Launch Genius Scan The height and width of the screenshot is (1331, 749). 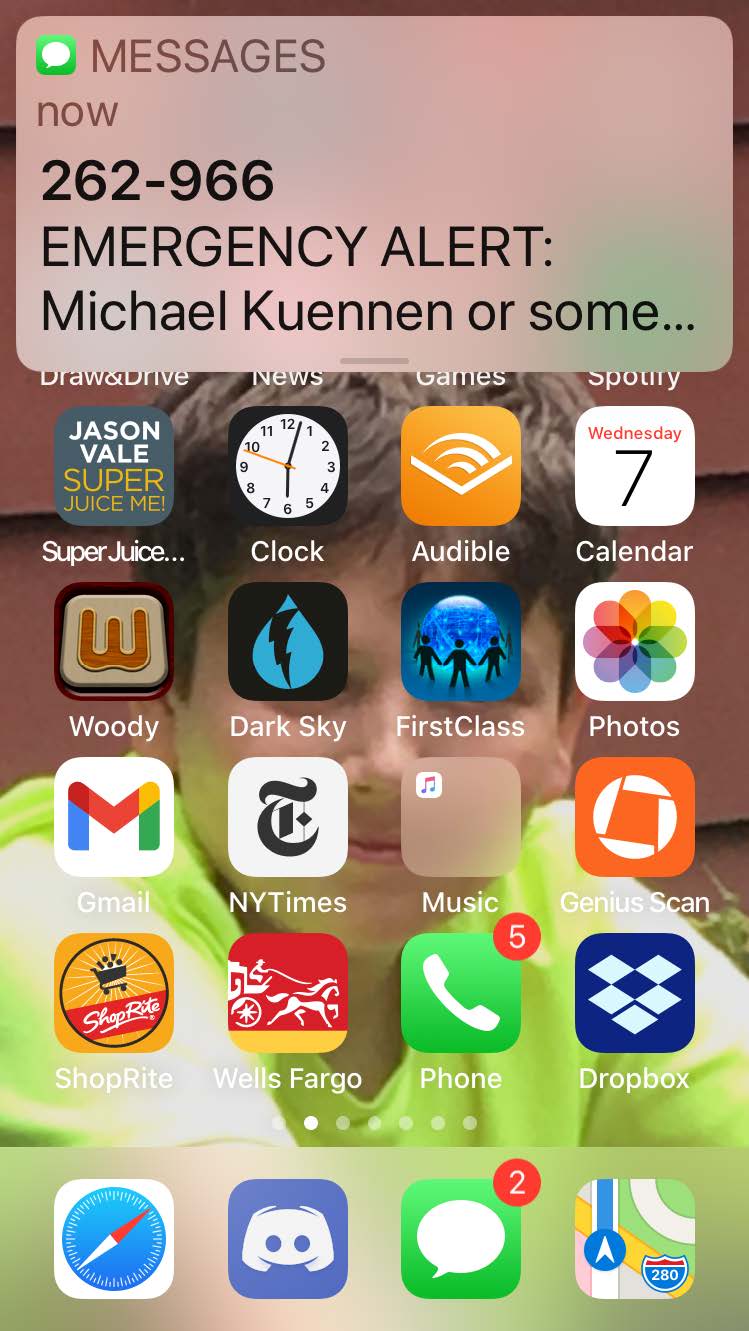pyautogui.click(x=635, y=817)
